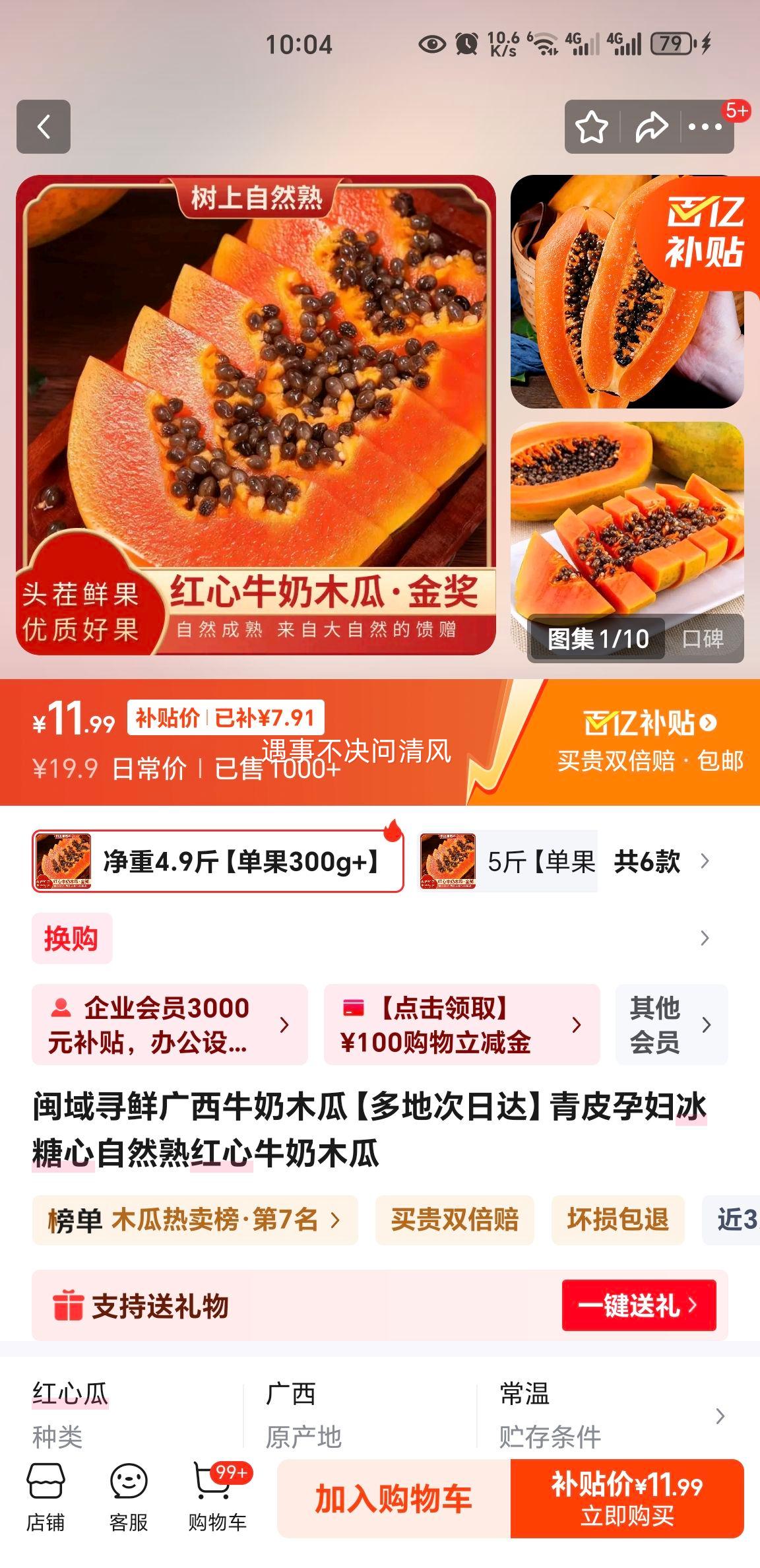The image size is (760, 1568).
Task: Open 木瓜热卖榜 第7名 ranking
Action: pos(195,1220)
